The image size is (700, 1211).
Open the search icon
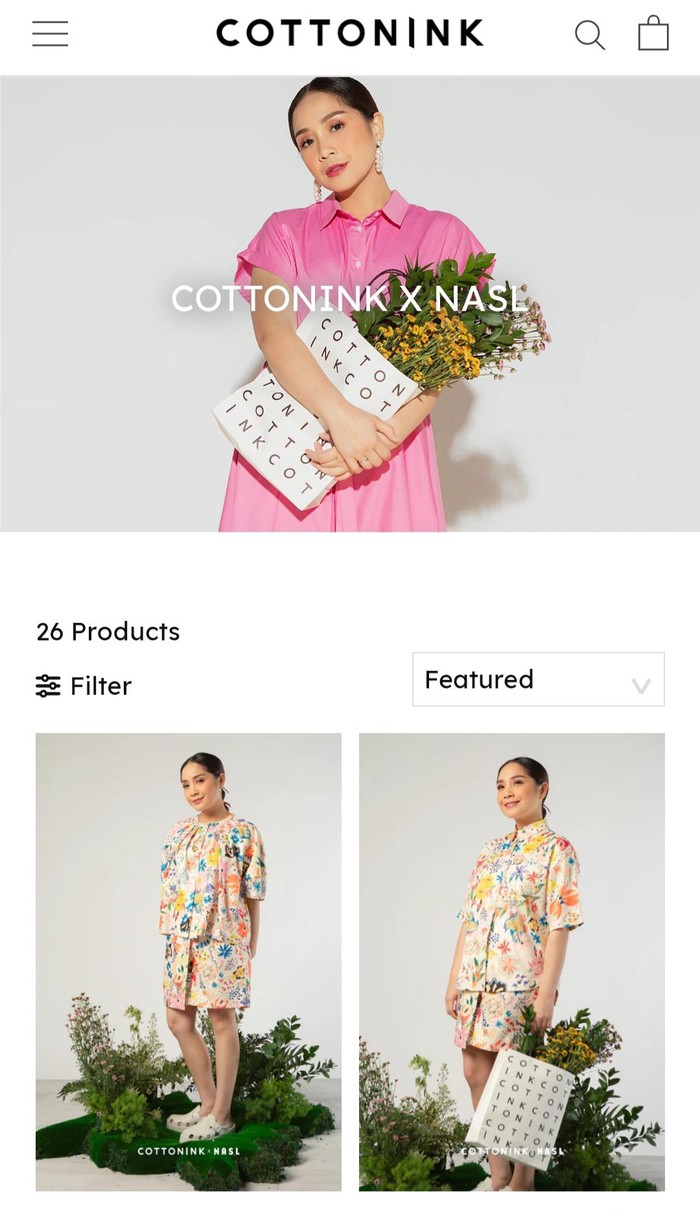click(589, 35)
